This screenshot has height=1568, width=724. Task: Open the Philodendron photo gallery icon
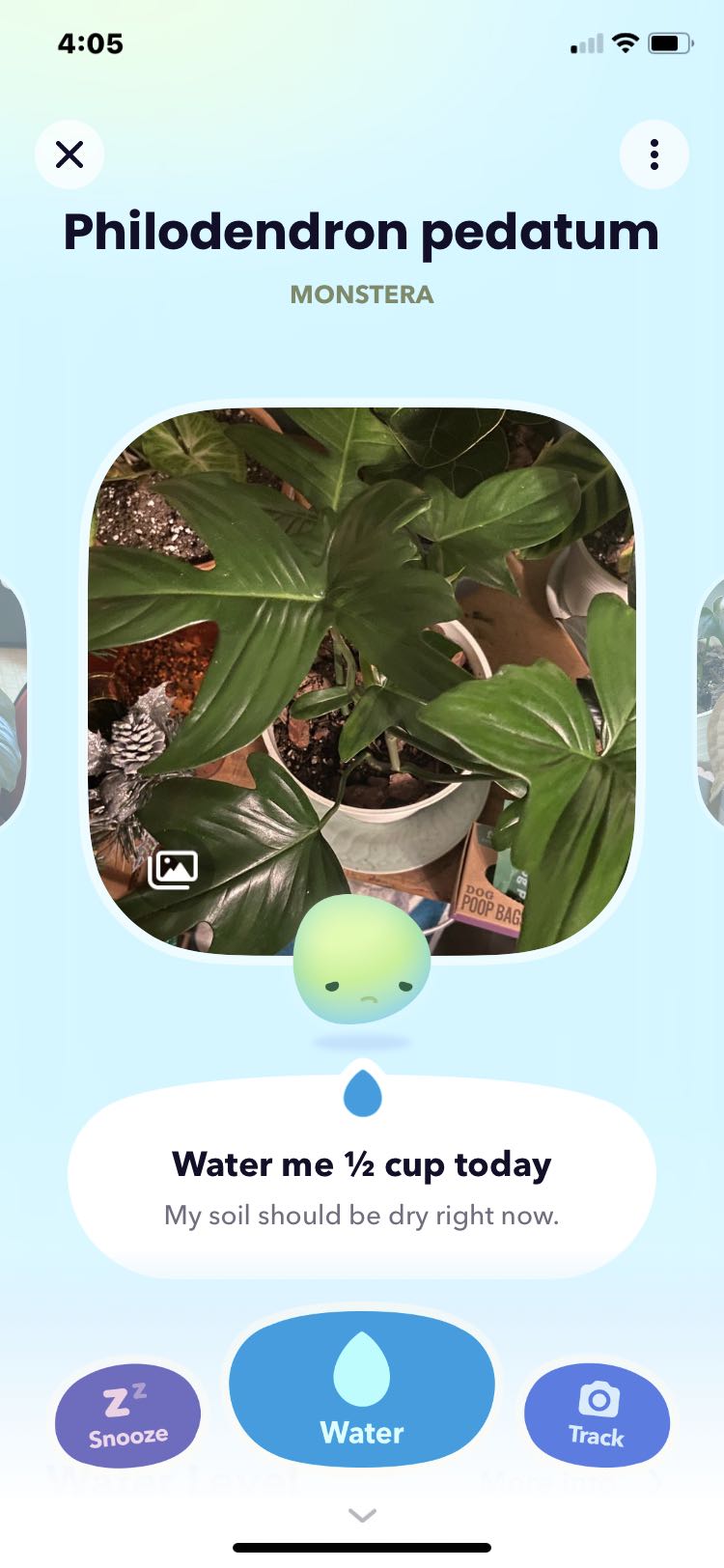(174, 869)
